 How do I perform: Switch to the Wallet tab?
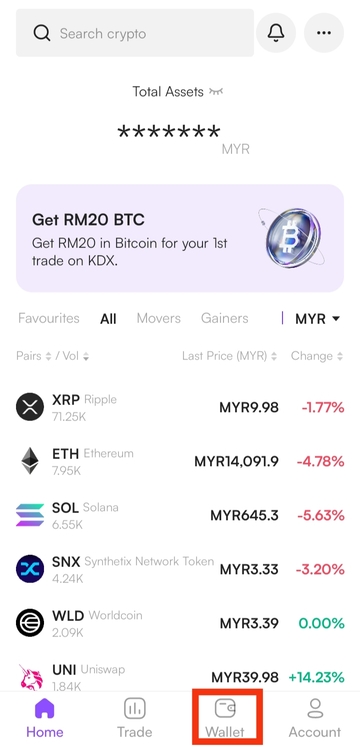coord(225,718)
